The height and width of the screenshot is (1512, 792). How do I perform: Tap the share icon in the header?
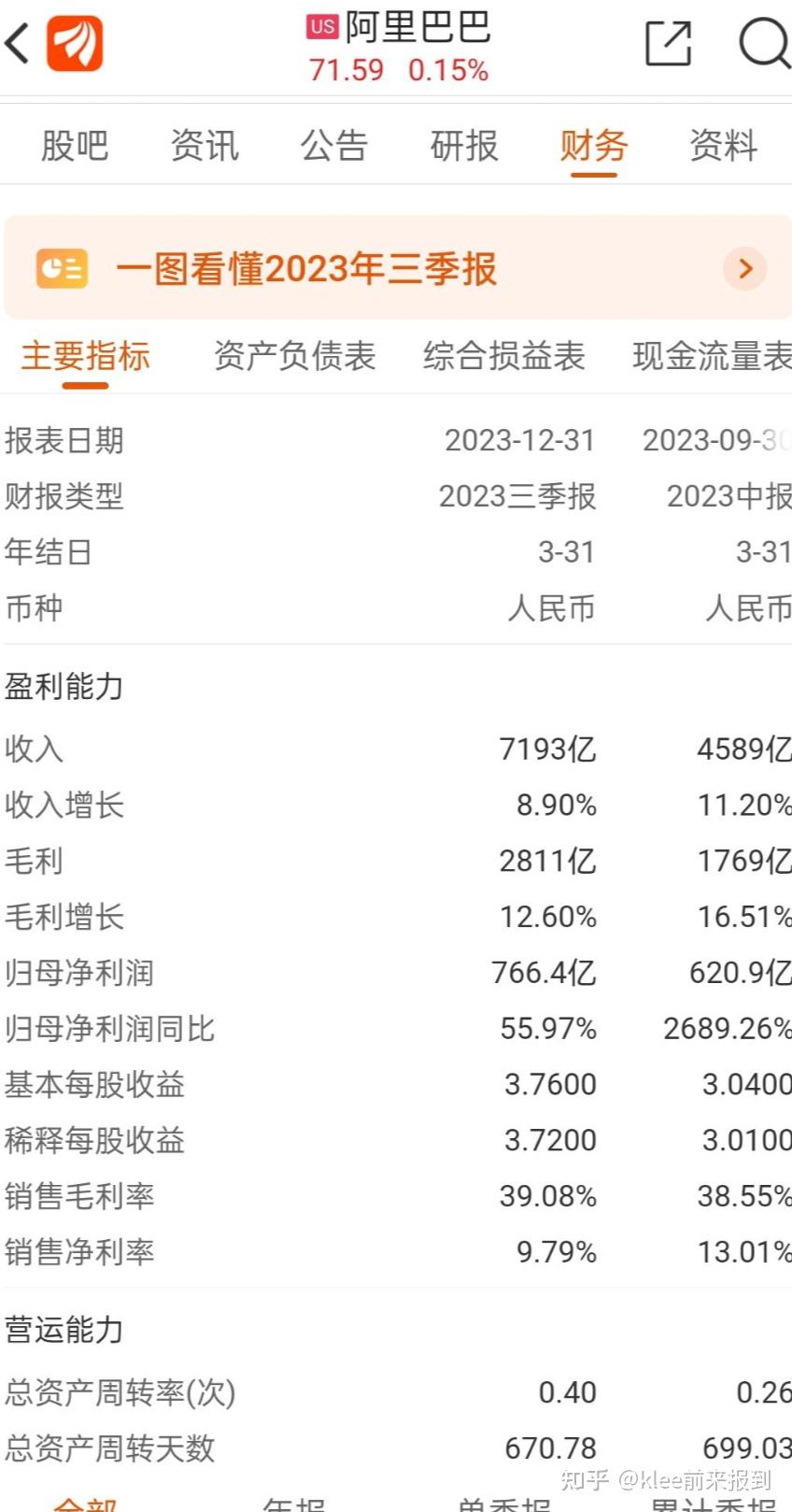[x=668, y=42]
